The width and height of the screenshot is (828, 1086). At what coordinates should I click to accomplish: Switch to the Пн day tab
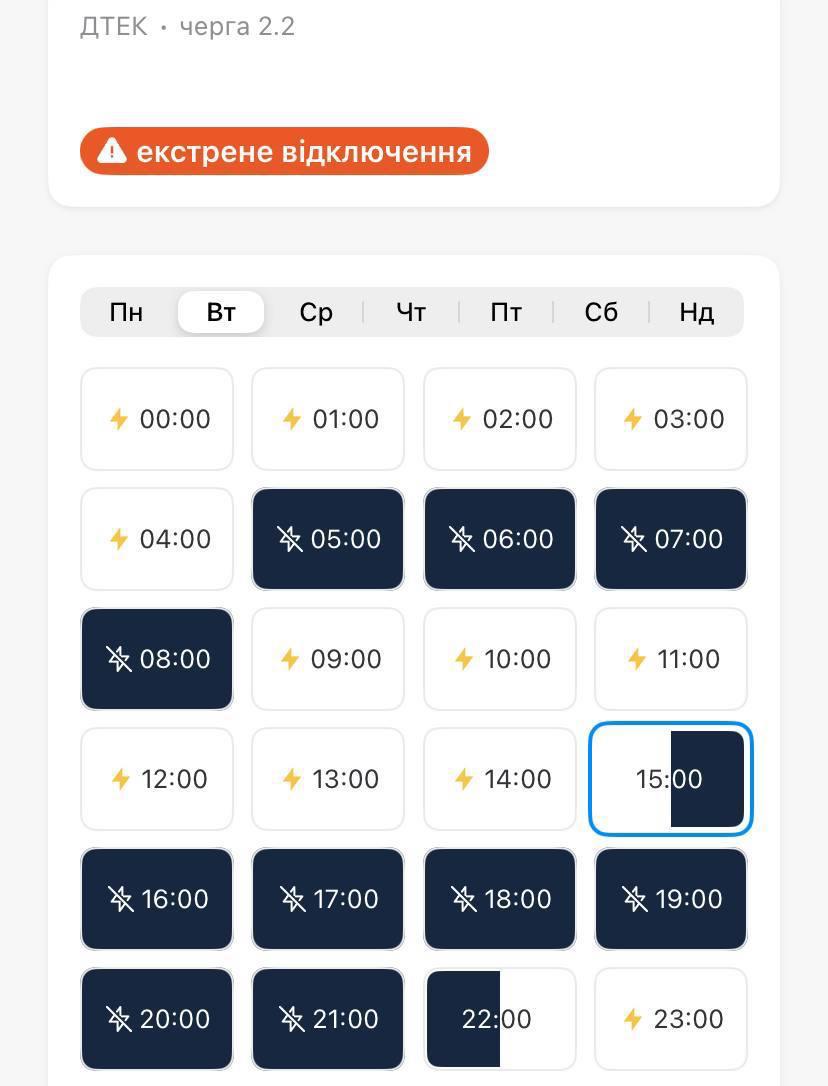[126, 312]
